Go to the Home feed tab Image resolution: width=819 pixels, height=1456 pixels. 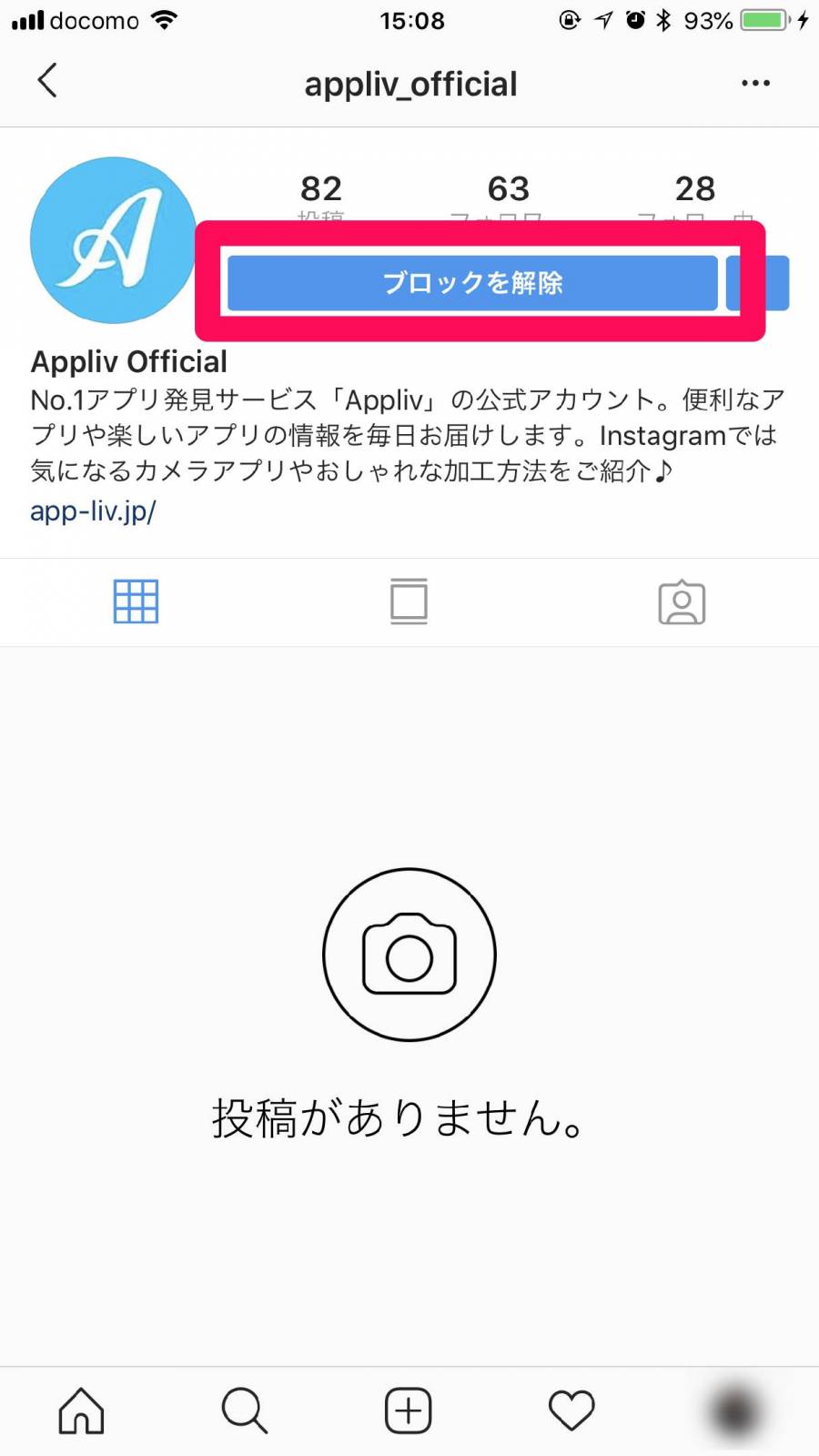pyautogui.click(x=82, y=1410)
